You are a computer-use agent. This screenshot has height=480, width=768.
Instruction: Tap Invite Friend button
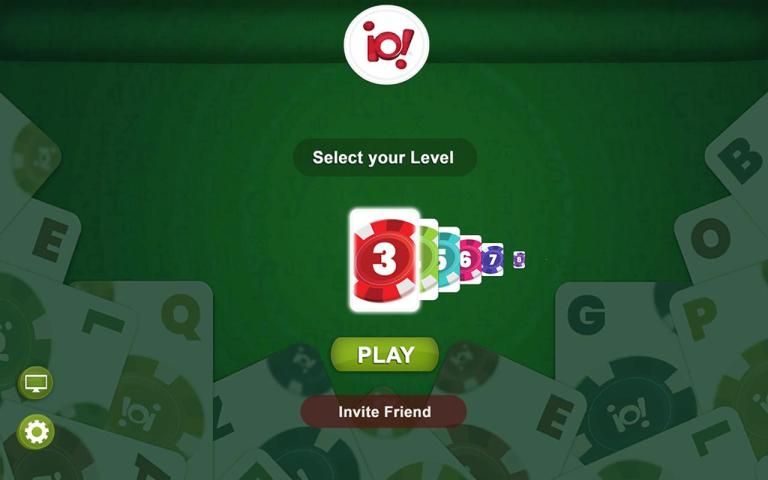click(384, 411)
